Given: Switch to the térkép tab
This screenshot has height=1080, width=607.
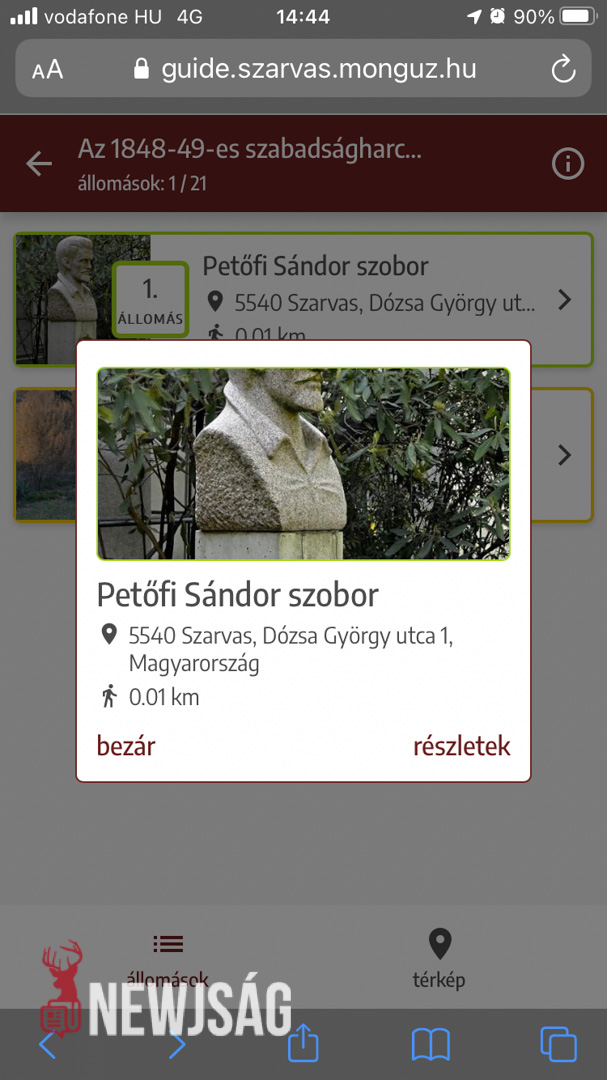Looking at the screenshot, I should (x=439, y=958).
